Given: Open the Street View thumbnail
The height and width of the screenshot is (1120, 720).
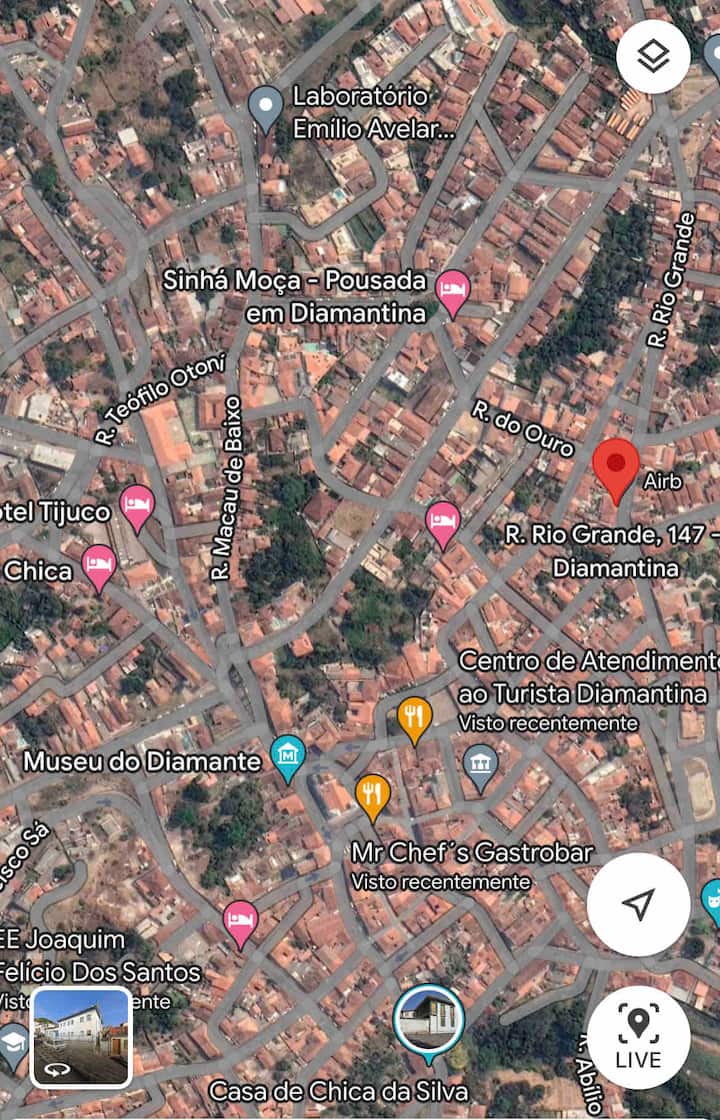Looking at the screenshot, I should 82,1037.
